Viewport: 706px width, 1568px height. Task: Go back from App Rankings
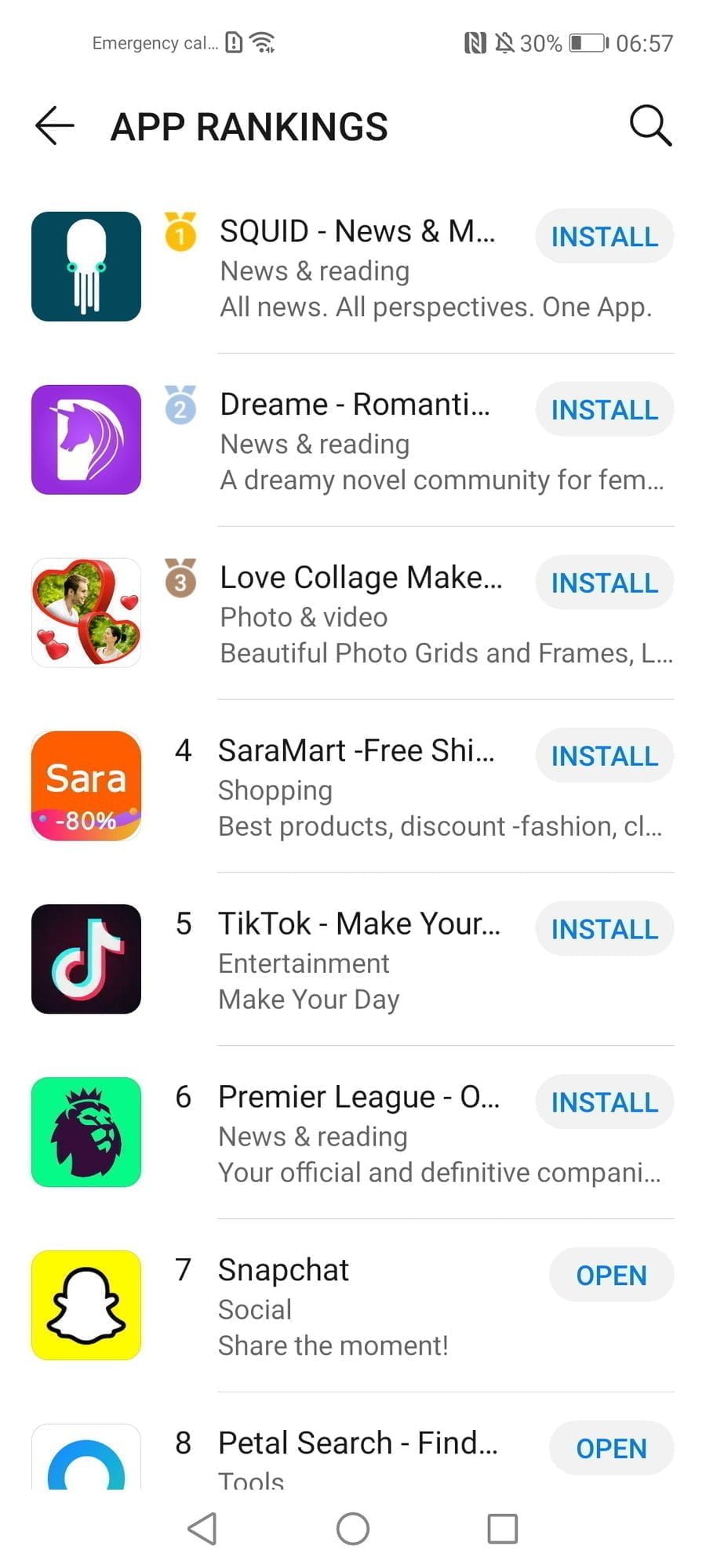click(54, 126)
